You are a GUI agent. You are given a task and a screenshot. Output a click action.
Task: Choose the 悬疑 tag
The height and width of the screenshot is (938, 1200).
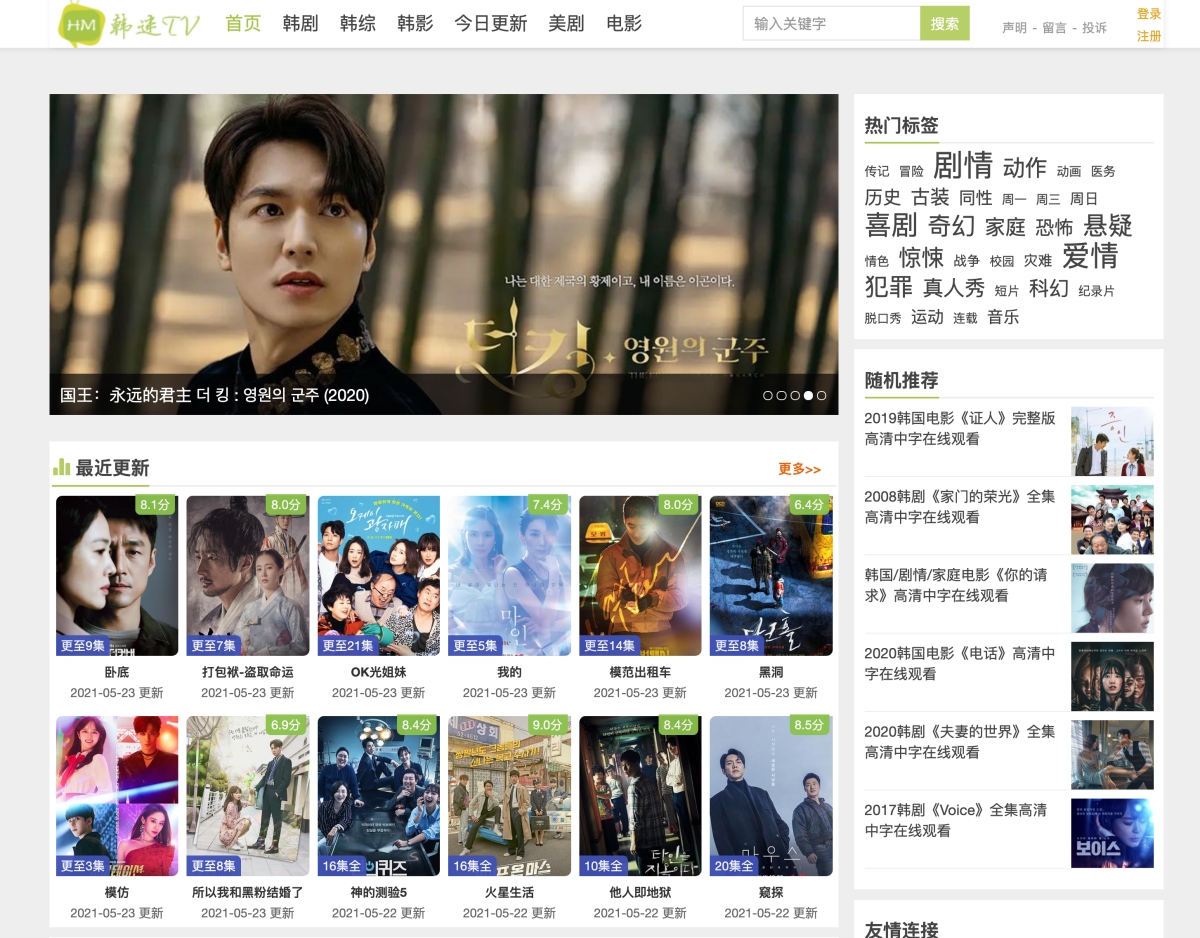tap(1108, 226)
